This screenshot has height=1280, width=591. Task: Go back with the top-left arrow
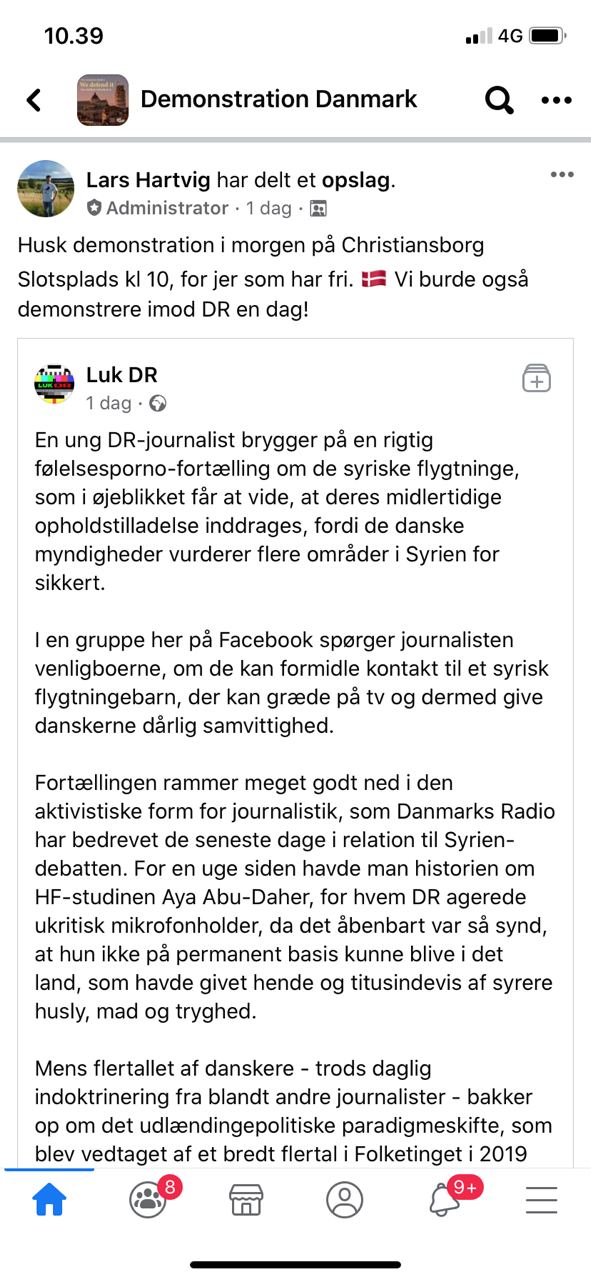33,100
